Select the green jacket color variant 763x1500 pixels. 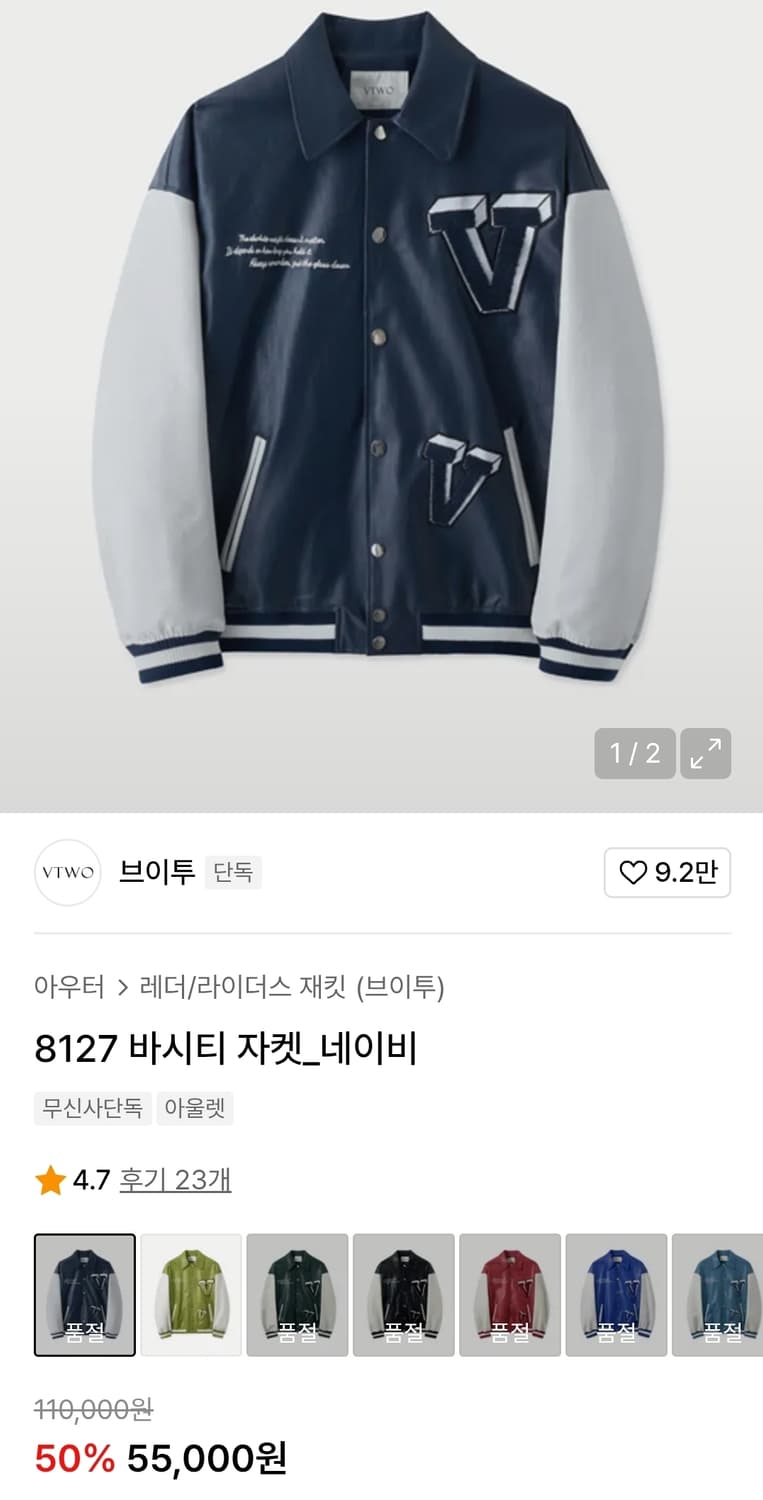coord(192,1294)
